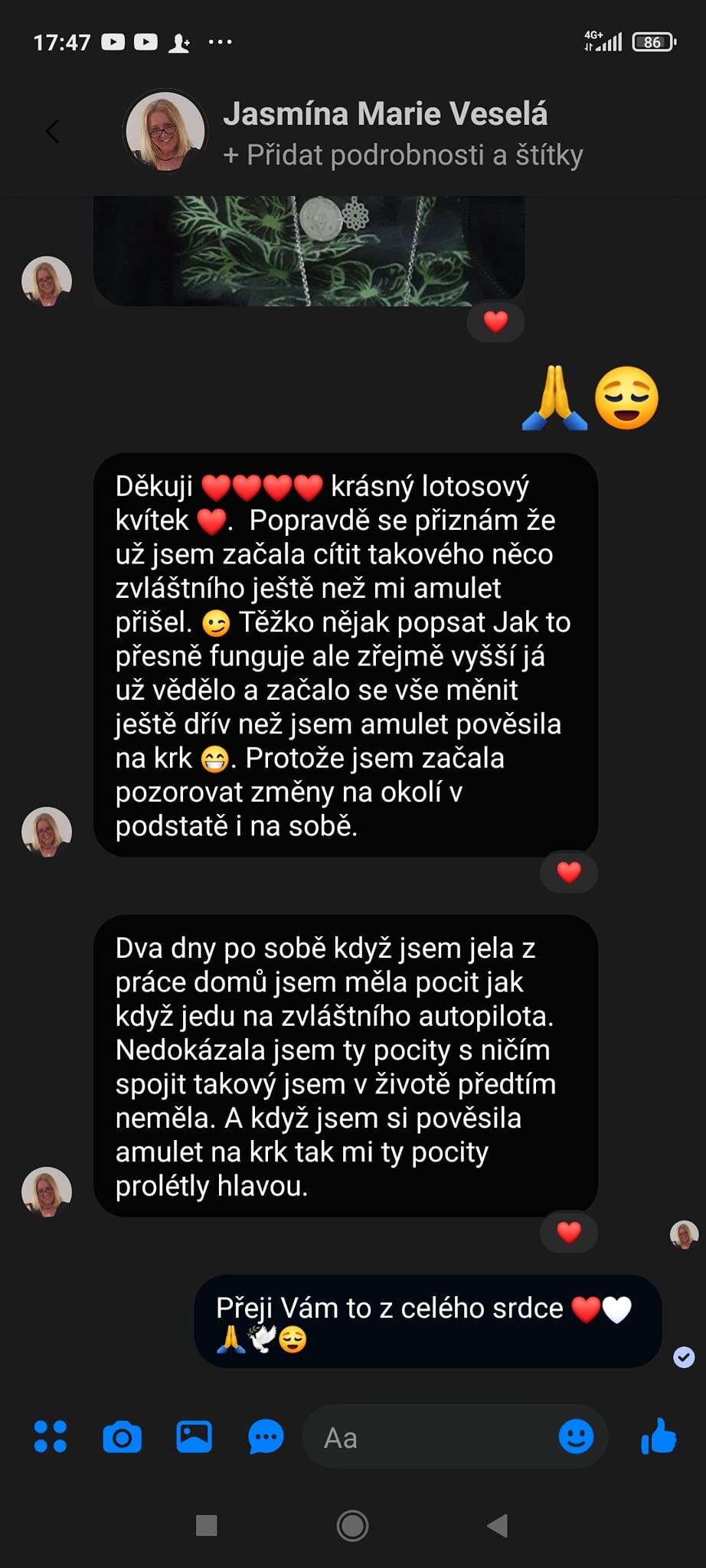This screenshot has width=706, height=1568.
Task: Open Jasmína Marie Veselá's profile photo
Action: point(165,132)
